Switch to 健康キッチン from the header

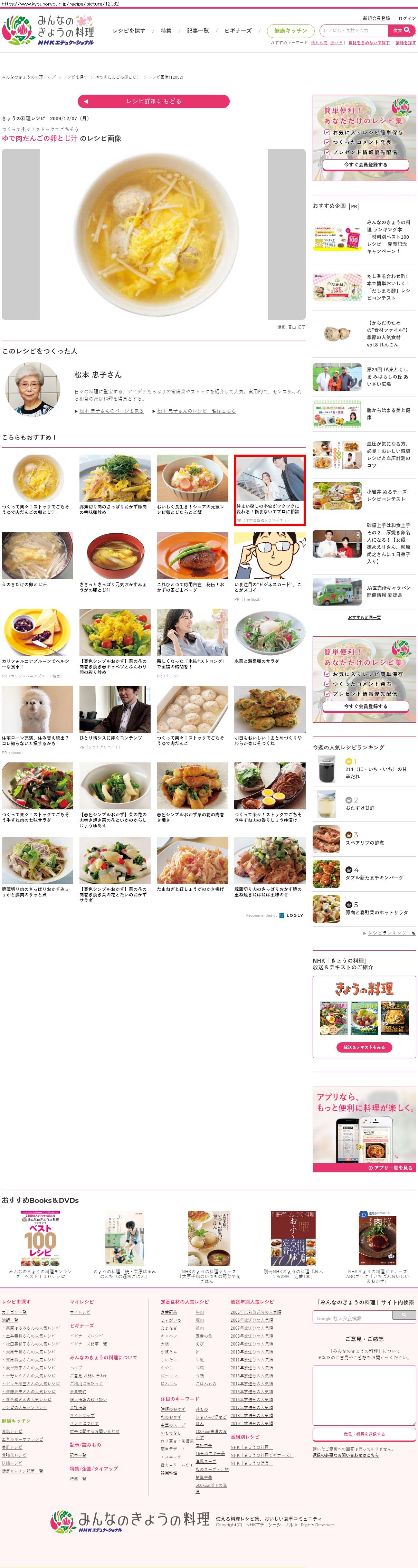click(290, 31)
